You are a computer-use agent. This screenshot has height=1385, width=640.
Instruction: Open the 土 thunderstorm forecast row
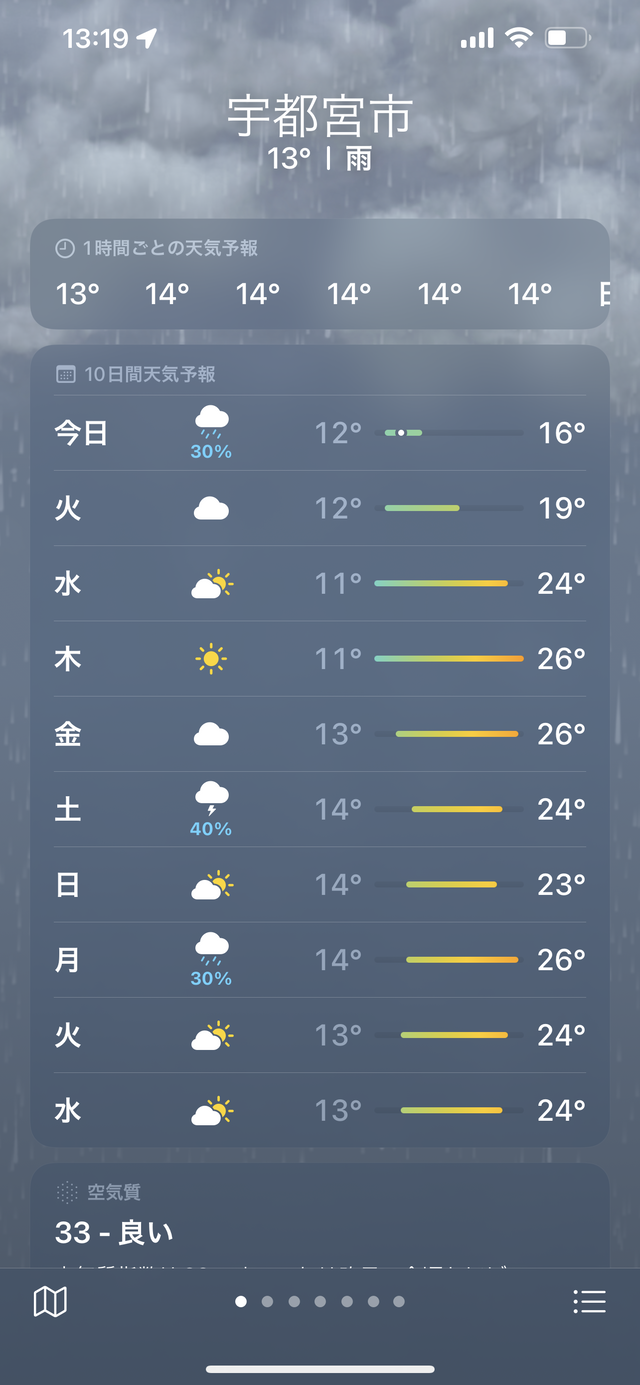pyautogui.click(x=320, y=809)
